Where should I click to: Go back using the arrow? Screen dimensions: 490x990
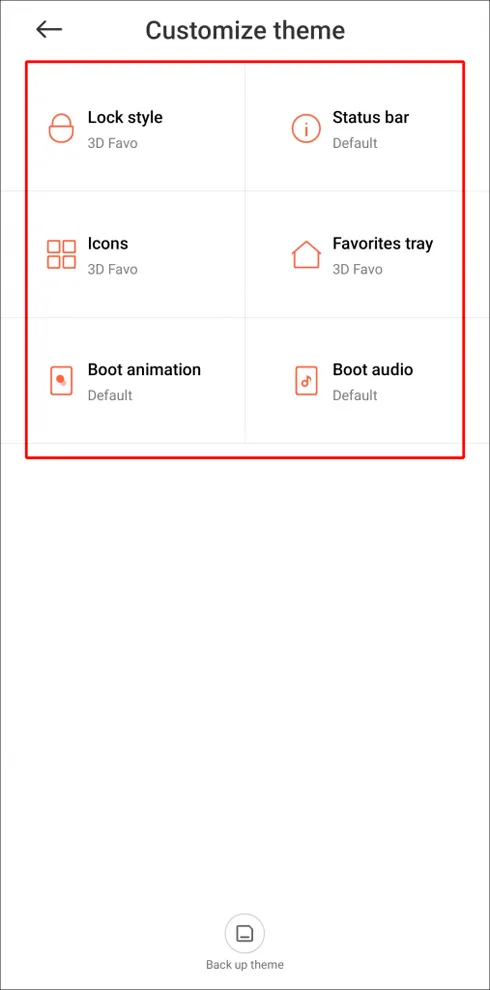[49, 29]
